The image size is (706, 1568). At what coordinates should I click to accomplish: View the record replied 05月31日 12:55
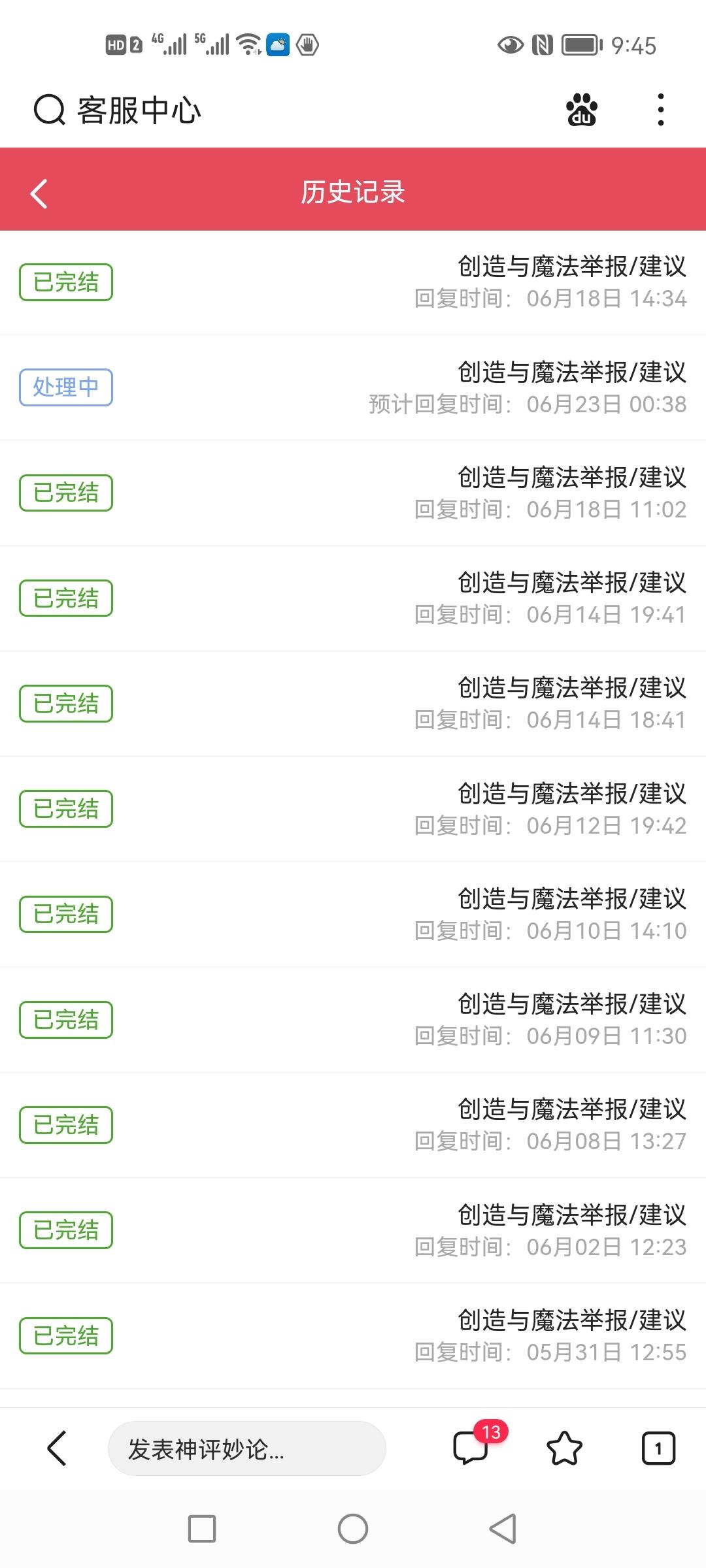353,1336
